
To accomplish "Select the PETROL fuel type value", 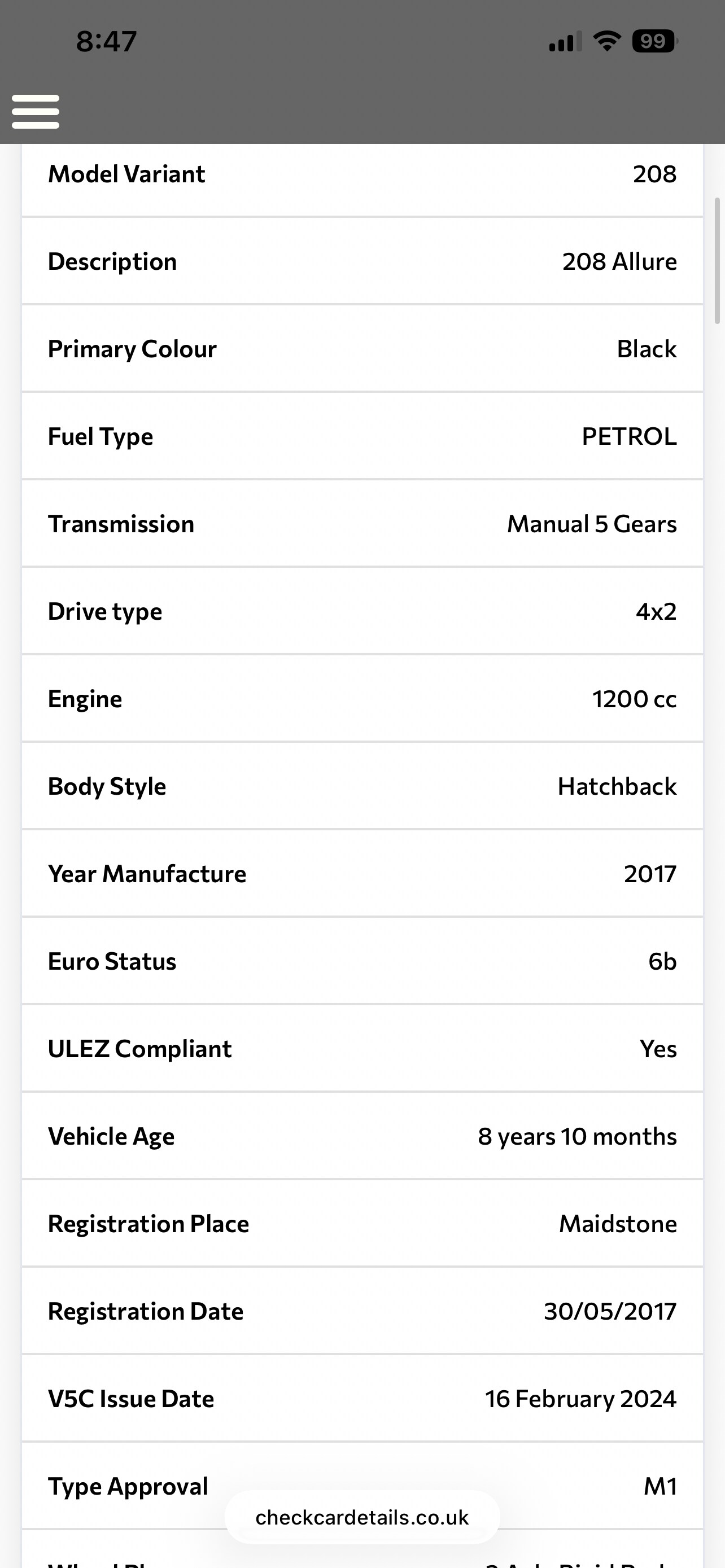I will pyautogui.click(x=628, y=436).
